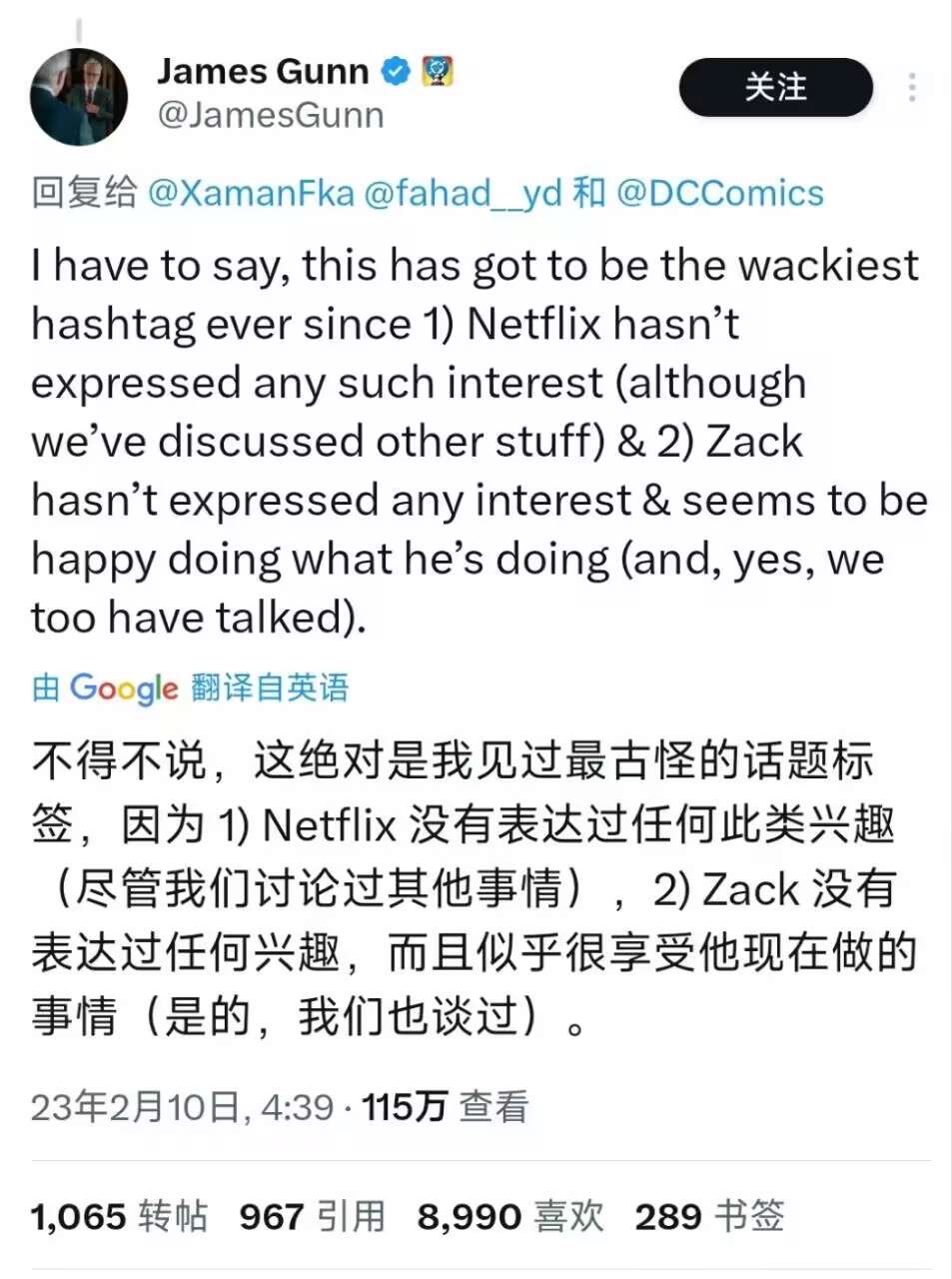The width and height of the screenshot is (952, 1279).
Task: View the 1,065 reposts list
Action: click(x=120, y=1216)
